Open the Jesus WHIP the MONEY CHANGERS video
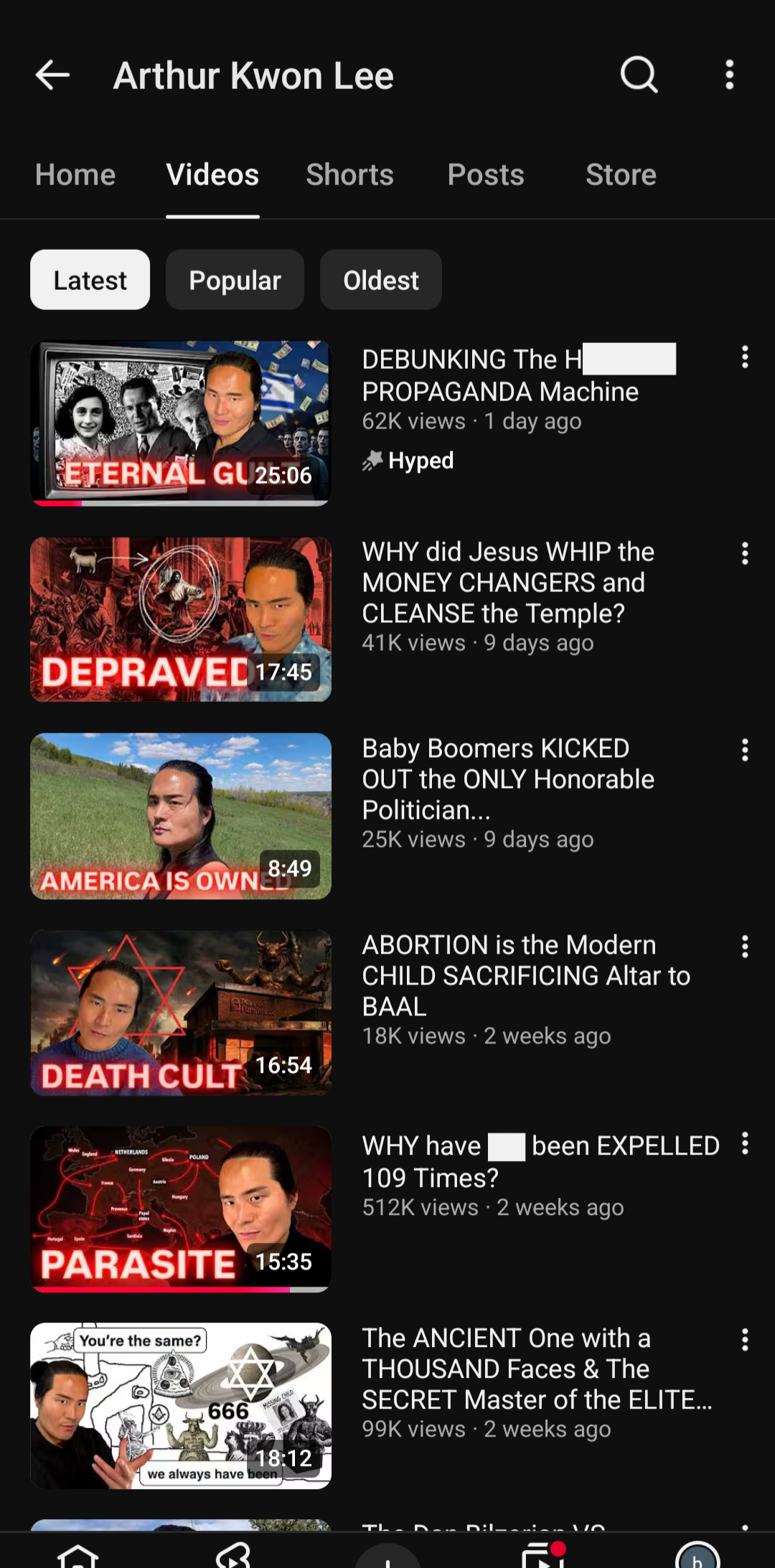 [x=508, y=582]
